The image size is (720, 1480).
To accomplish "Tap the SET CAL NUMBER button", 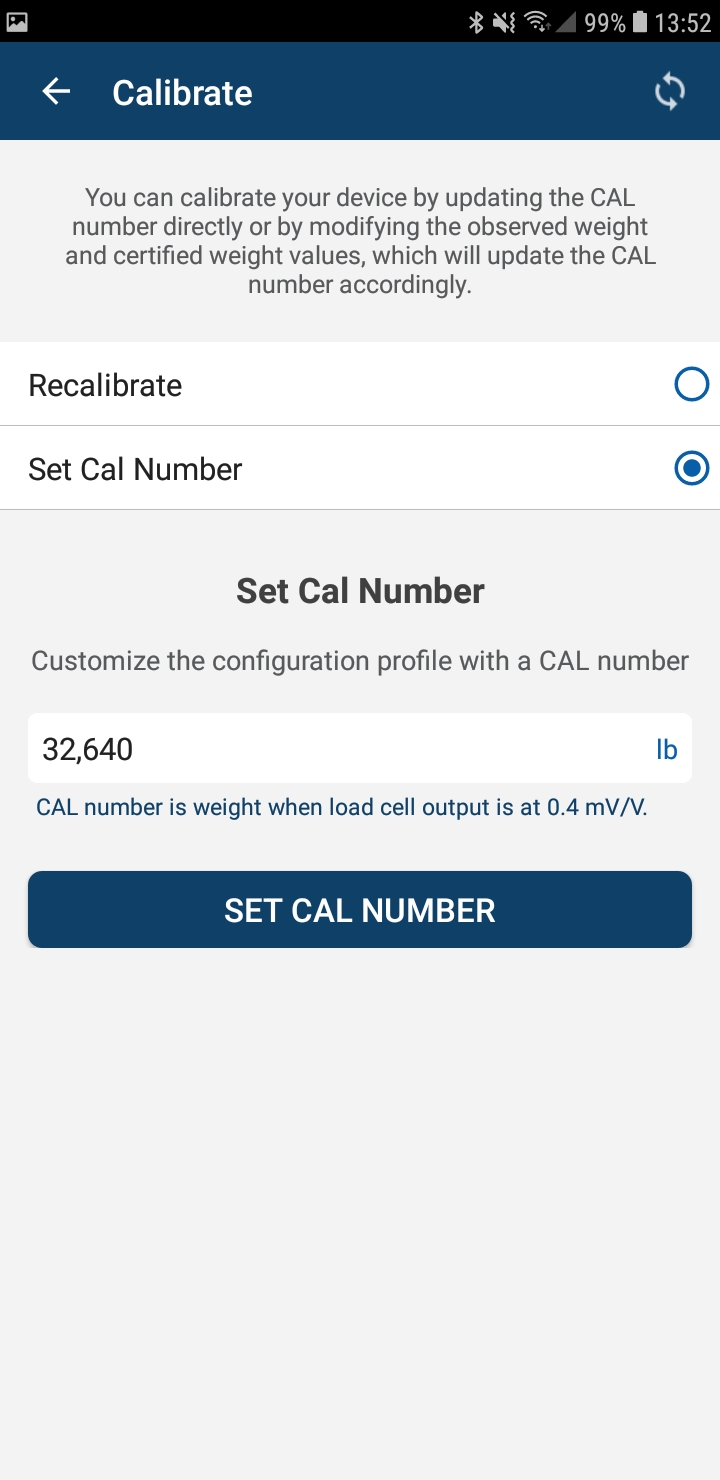I will 360,910.
